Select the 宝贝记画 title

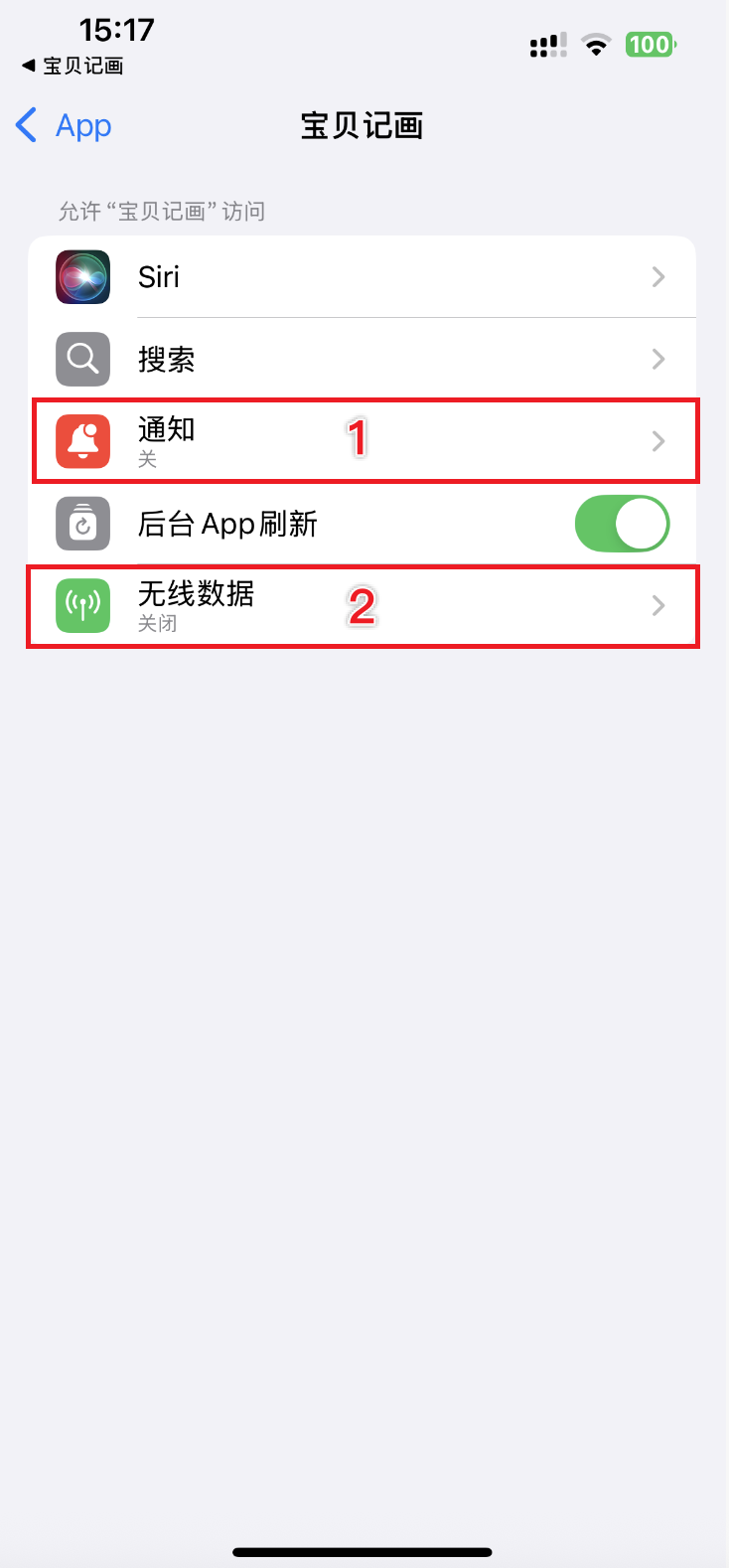tap(362, 126)
